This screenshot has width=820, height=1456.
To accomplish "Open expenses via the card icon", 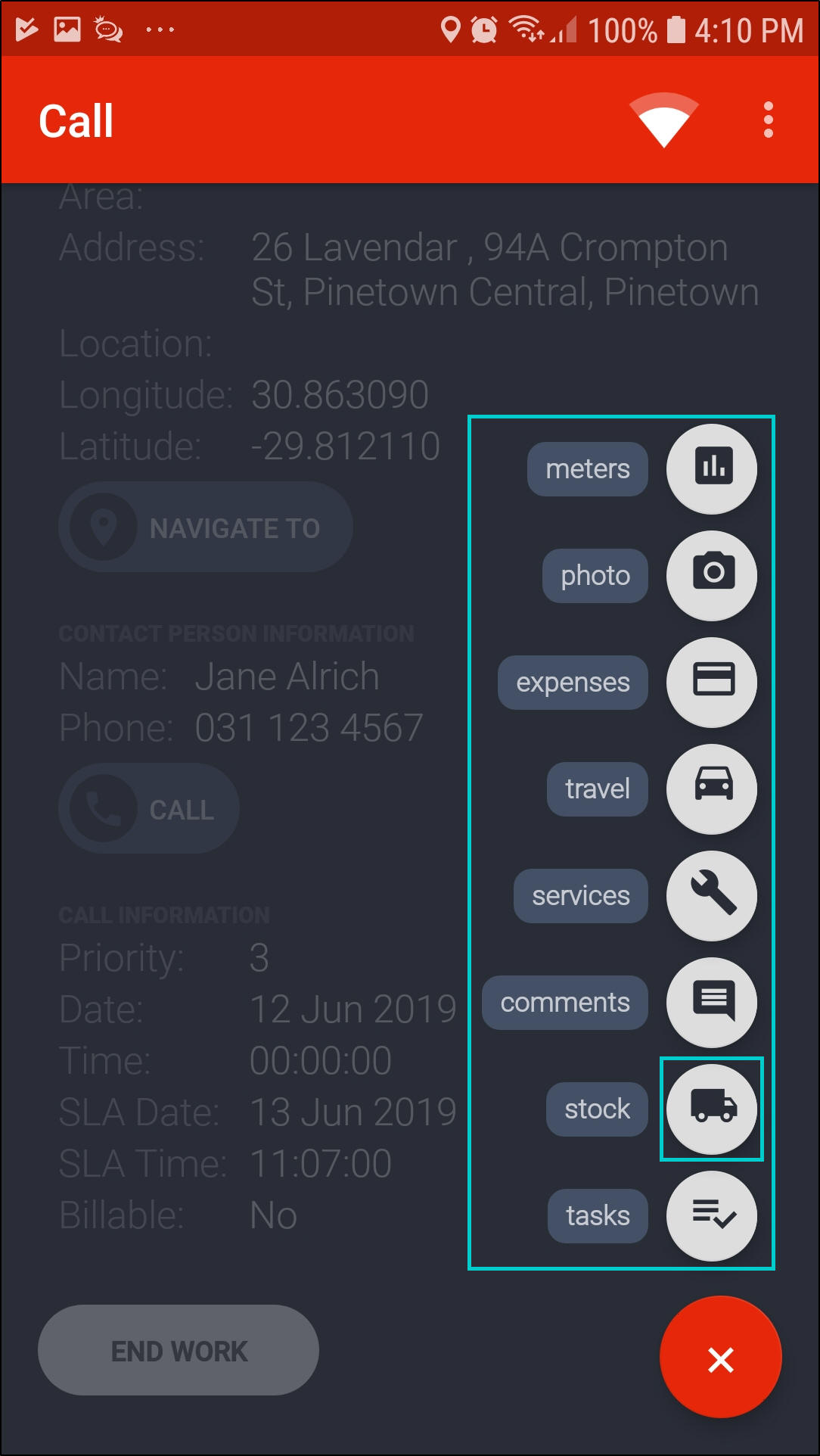I will pyautogui.click(x=711, y=682).
